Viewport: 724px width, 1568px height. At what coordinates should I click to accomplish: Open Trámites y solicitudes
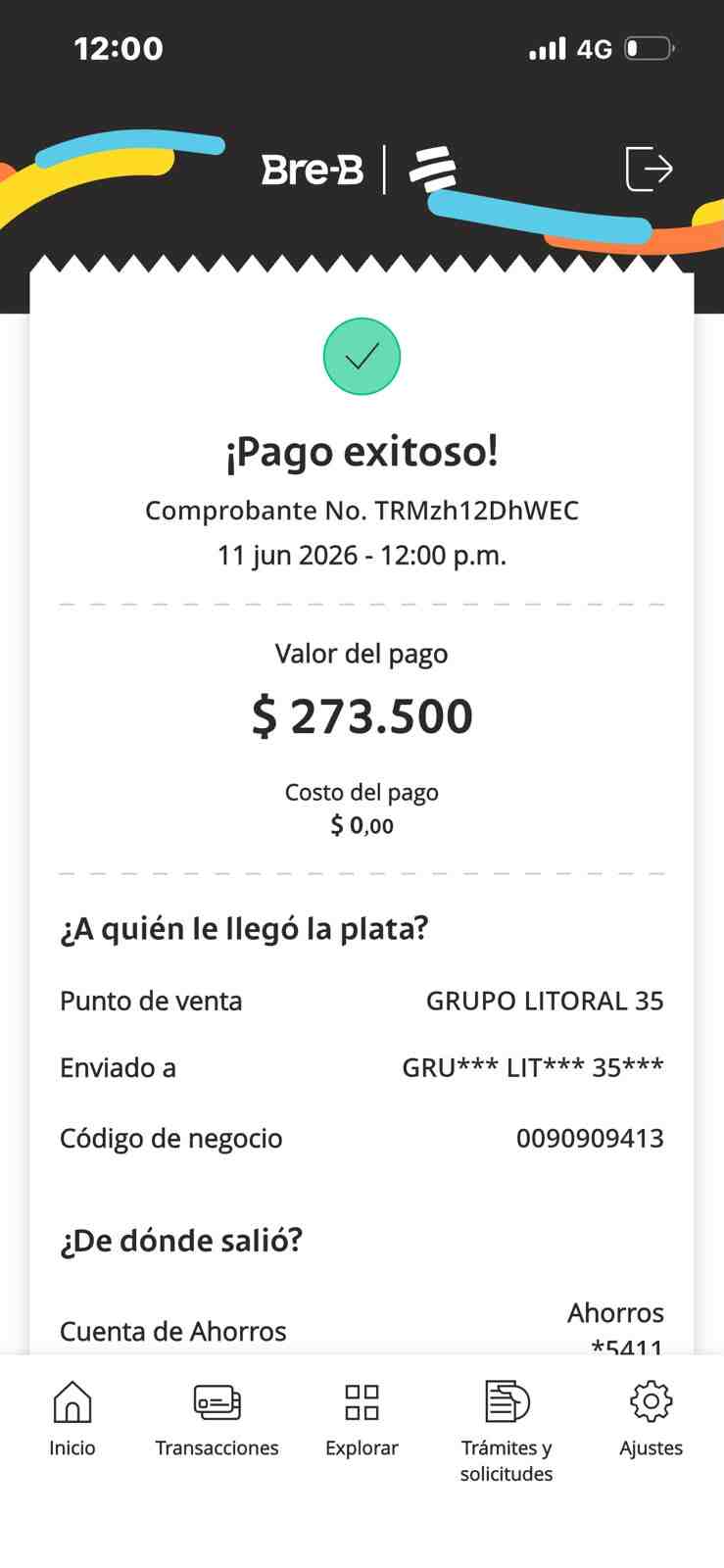(x=507, y=1432)
